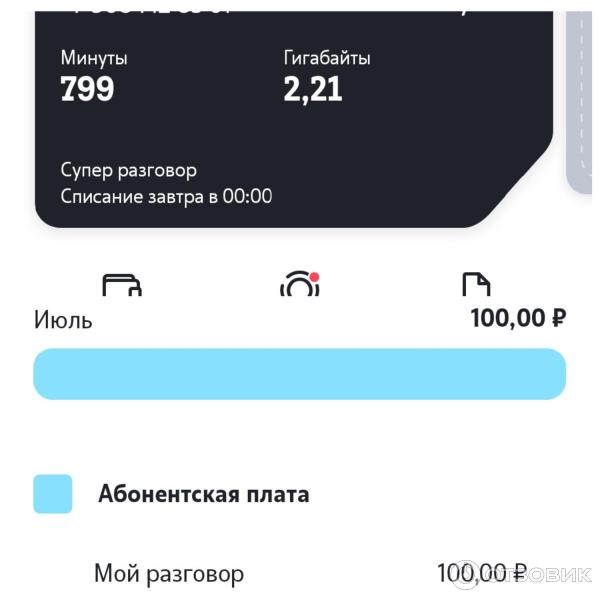The width and height of the screenshot is (600, 600).
Task: Open the Супер разговор tariff card
Action: pyautogui.click(x=290, y=120)
